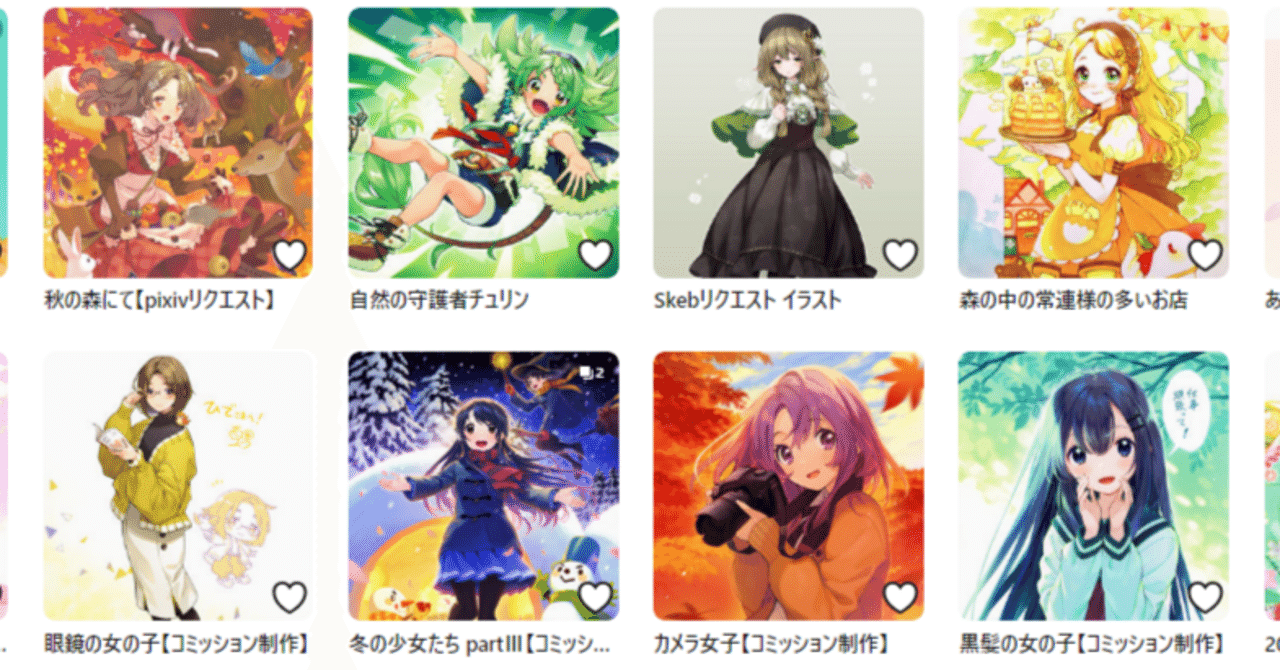1280x670 pixels.
Task: Like the Skebリクエスト イラスト artwork
Action: tap(900, 255)
